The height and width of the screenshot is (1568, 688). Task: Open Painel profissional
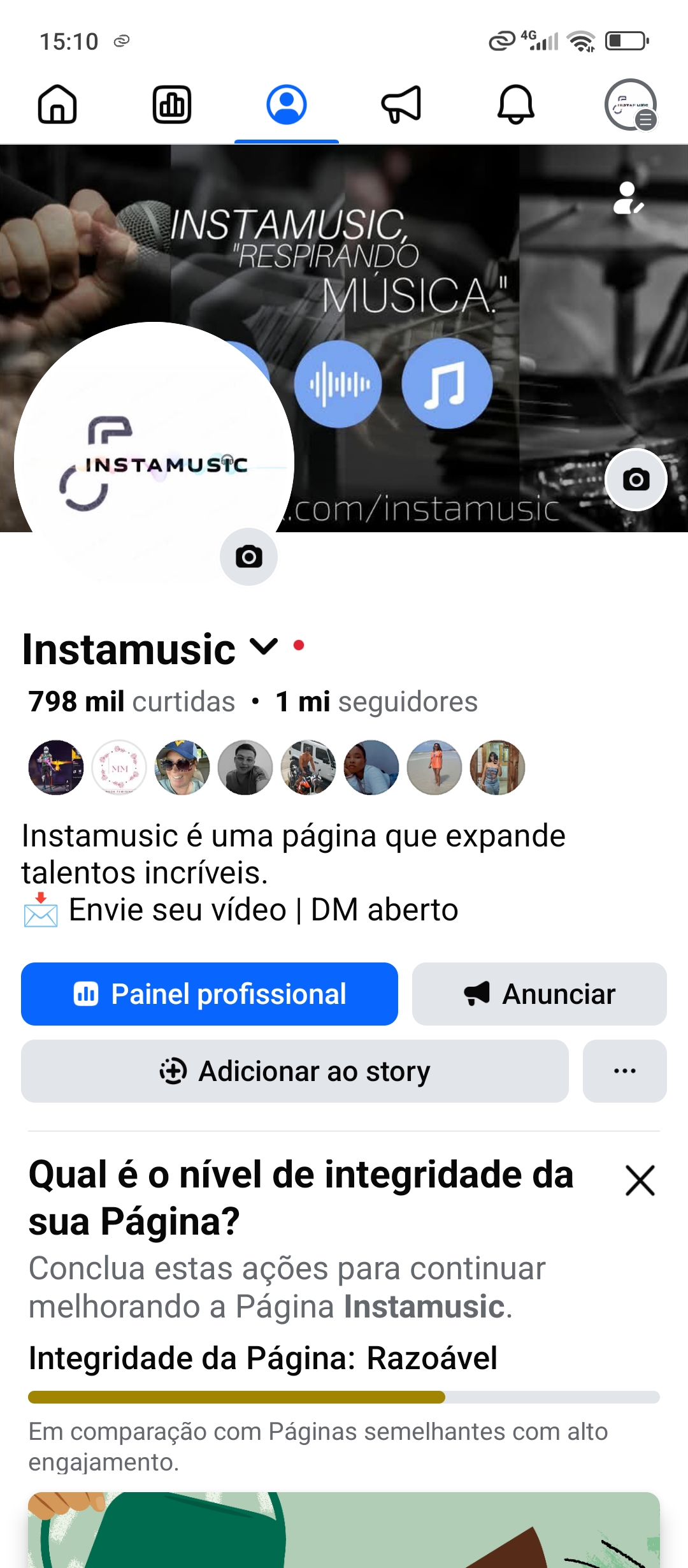210,994
